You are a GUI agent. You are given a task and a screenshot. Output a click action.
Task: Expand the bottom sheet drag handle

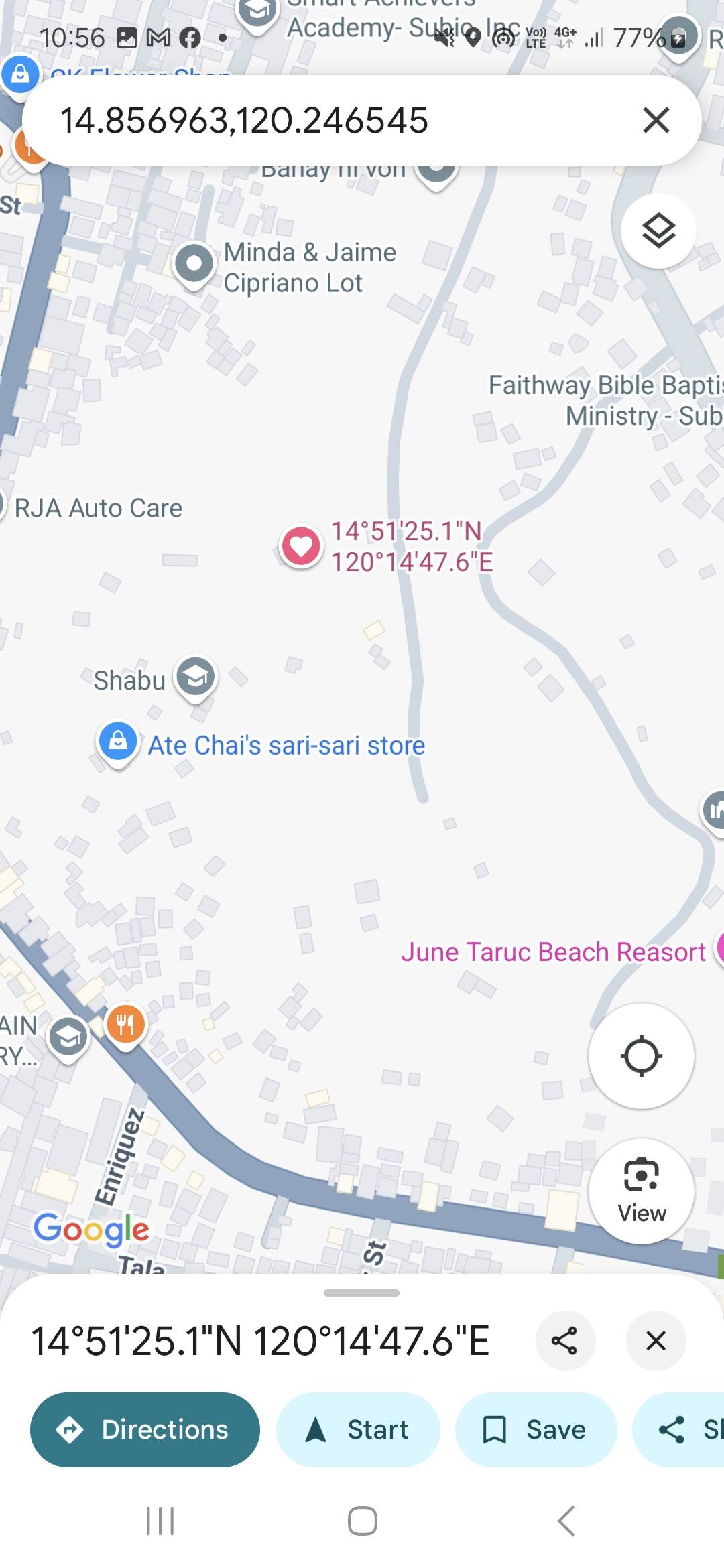[361, 1292]
